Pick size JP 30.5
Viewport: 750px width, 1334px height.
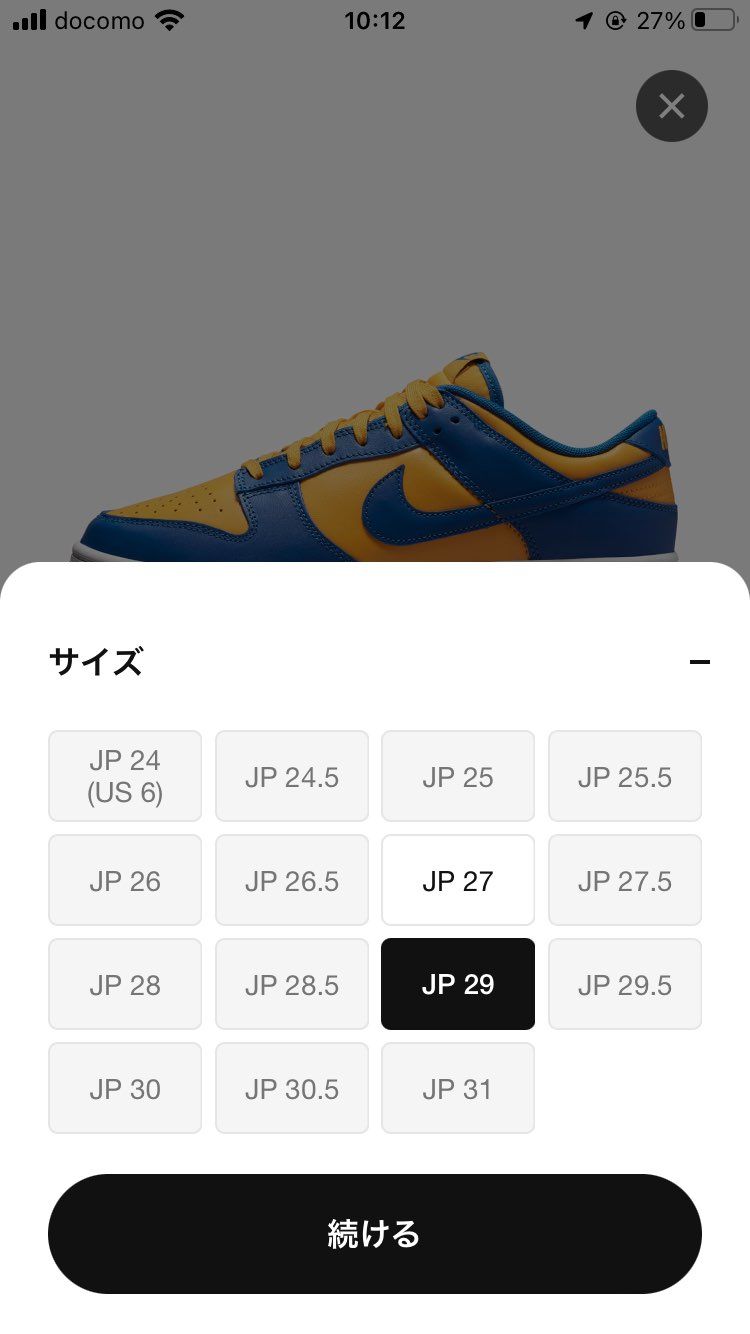tap(291, 1087)
